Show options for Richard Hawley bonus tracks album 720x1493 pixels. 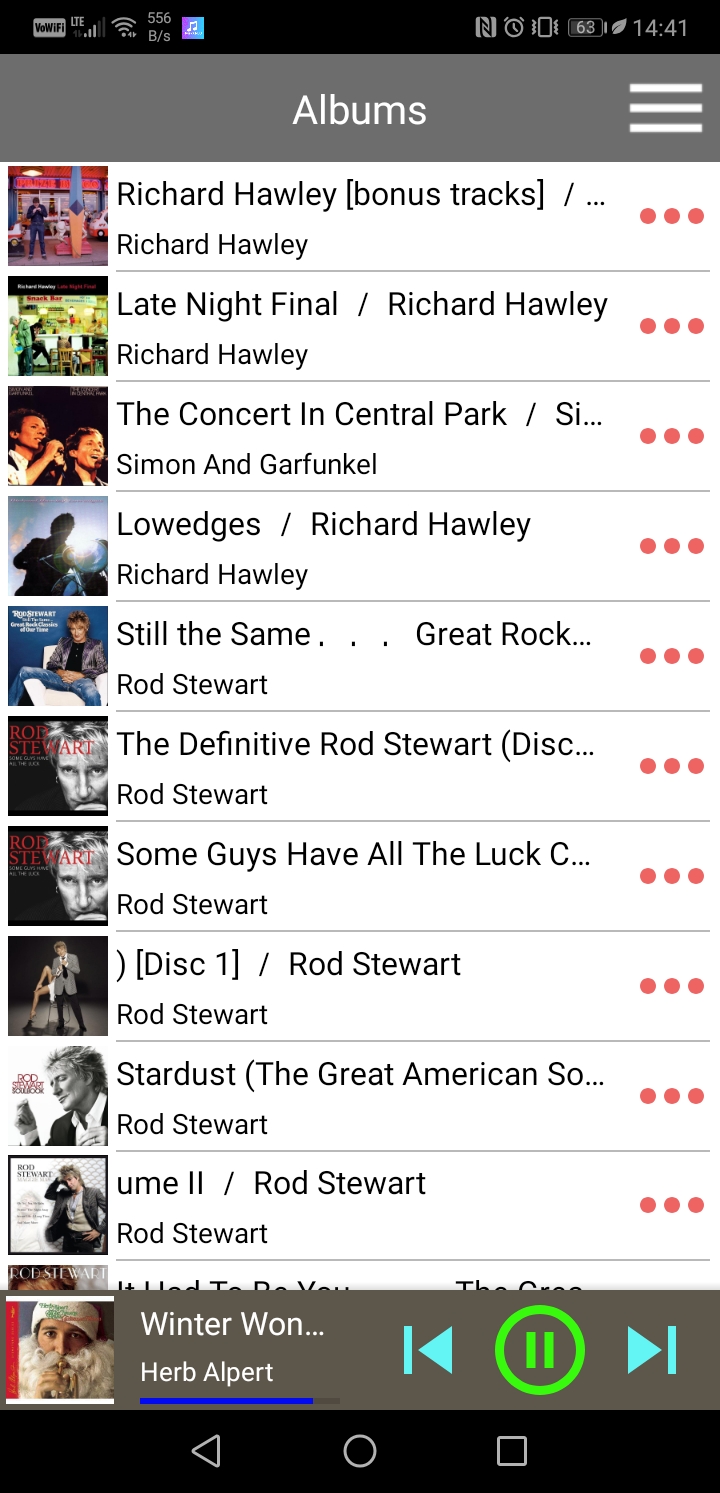(x=672, y=216)
